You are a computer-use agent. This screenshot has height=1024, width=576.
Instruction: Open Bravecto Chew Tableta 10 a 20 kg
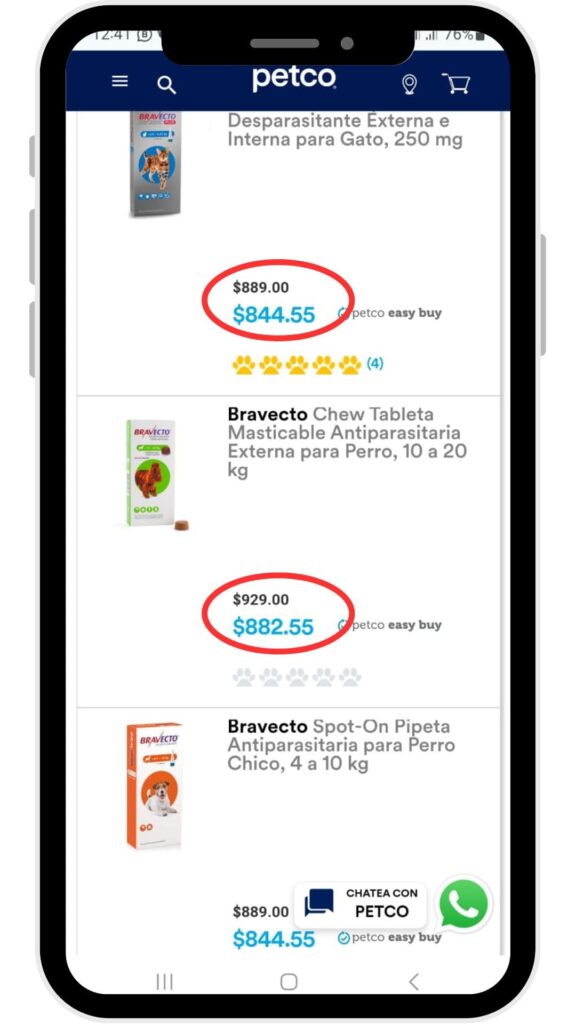347,442
